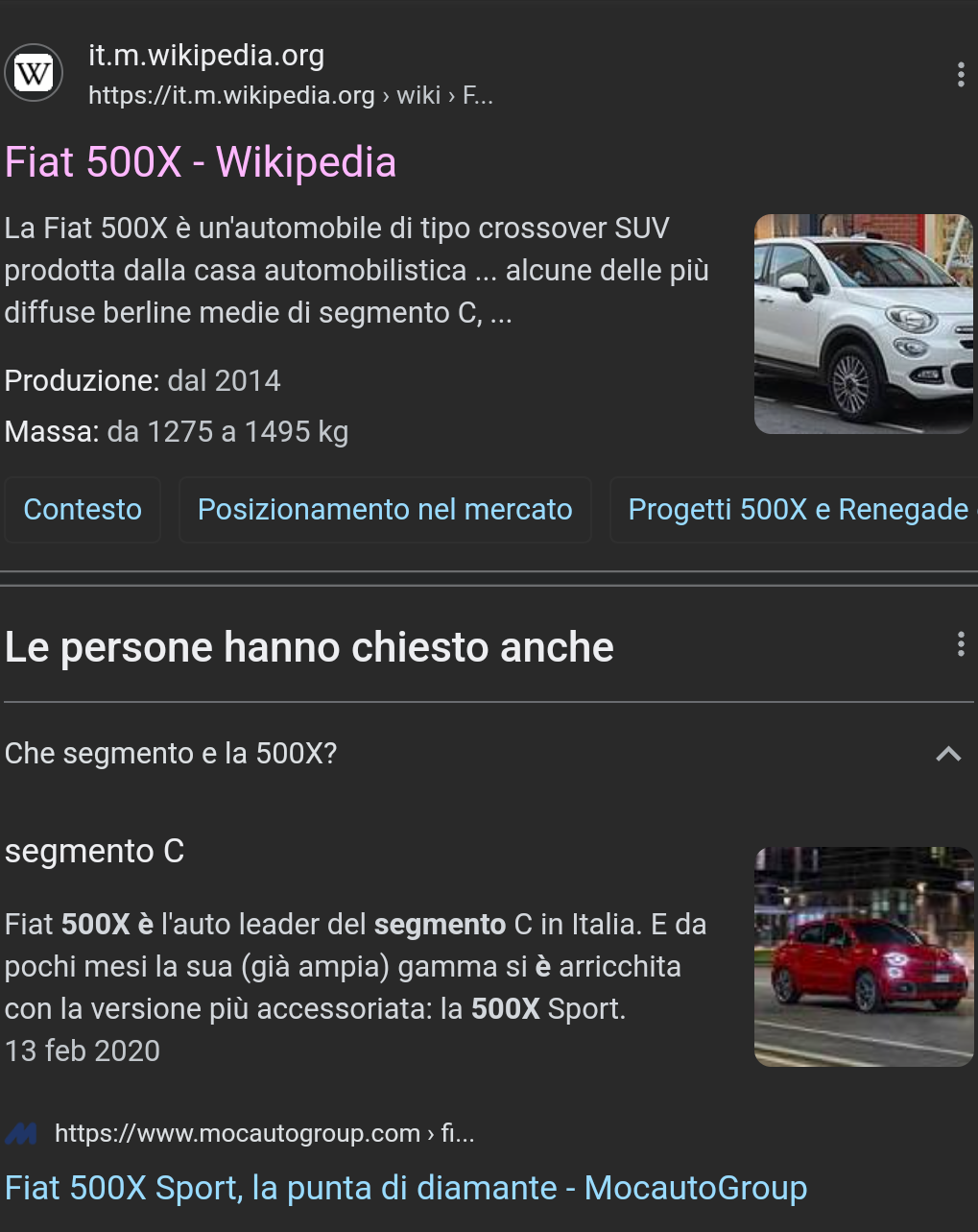The width and height of the screenshot is (978, 1232).
Task: Open options for Le persone hanno chiesto anche
Action: pos(961,644)
